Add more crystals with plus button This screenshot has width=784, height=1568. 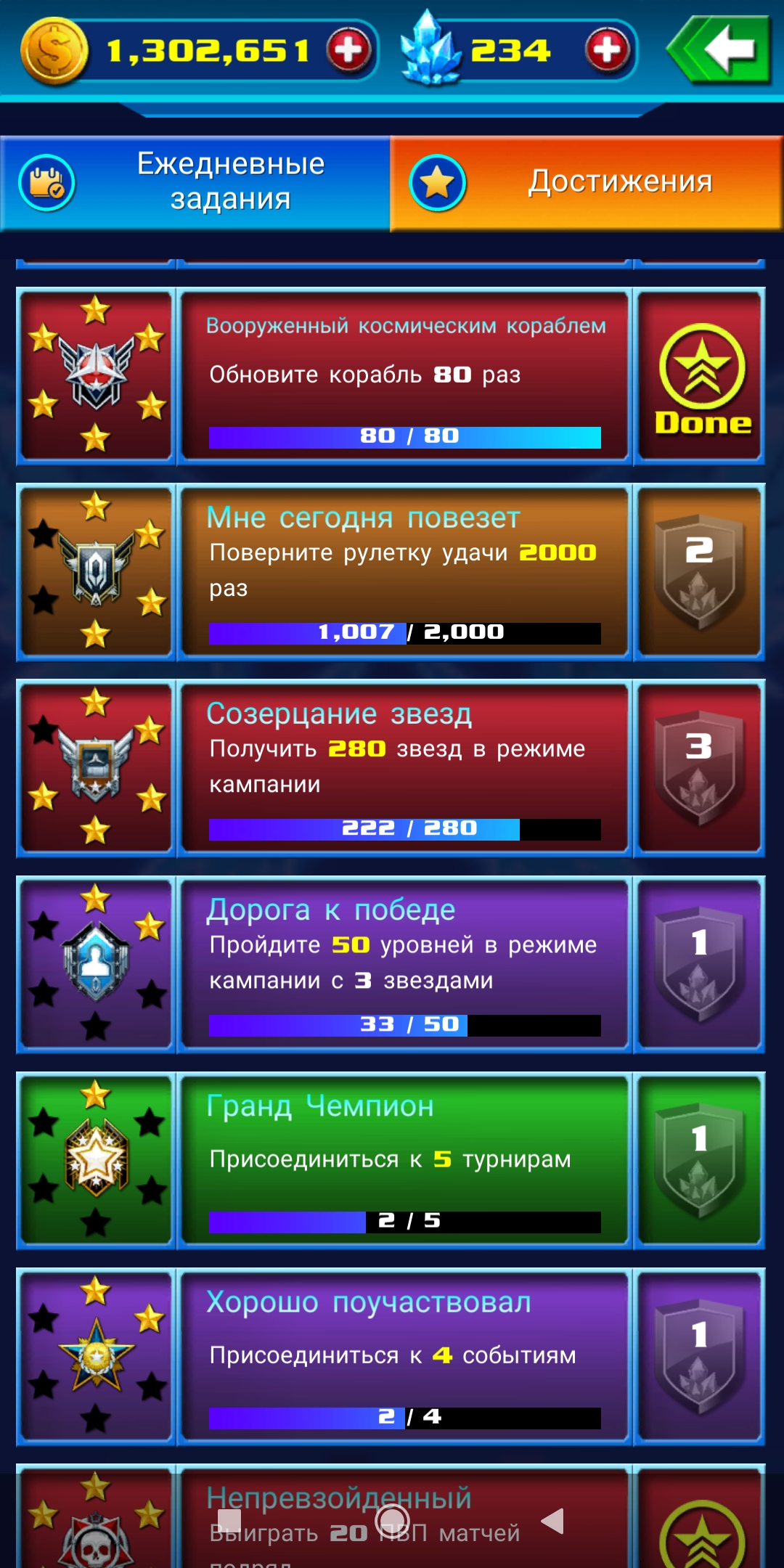[x=607, y=50]
